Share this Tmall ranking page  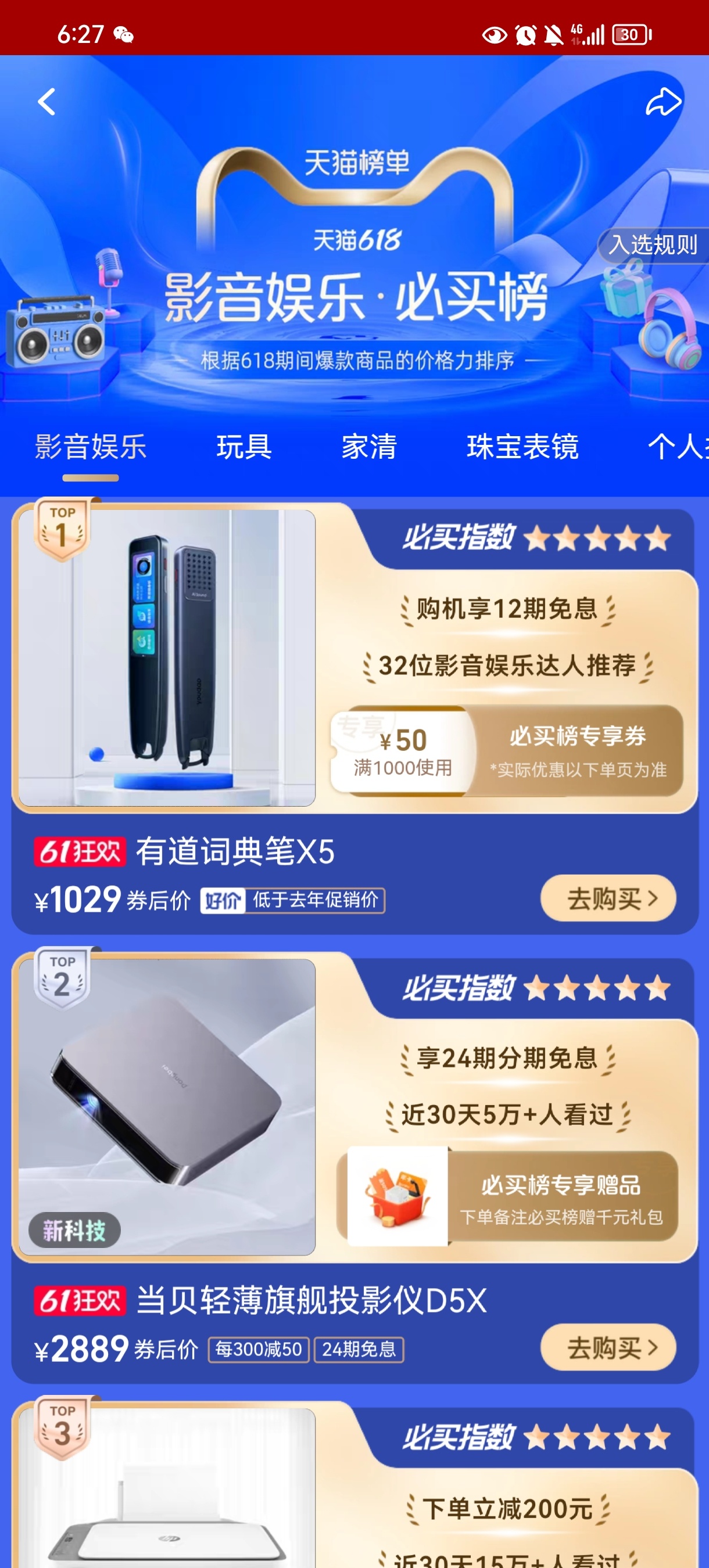(663, 102)
